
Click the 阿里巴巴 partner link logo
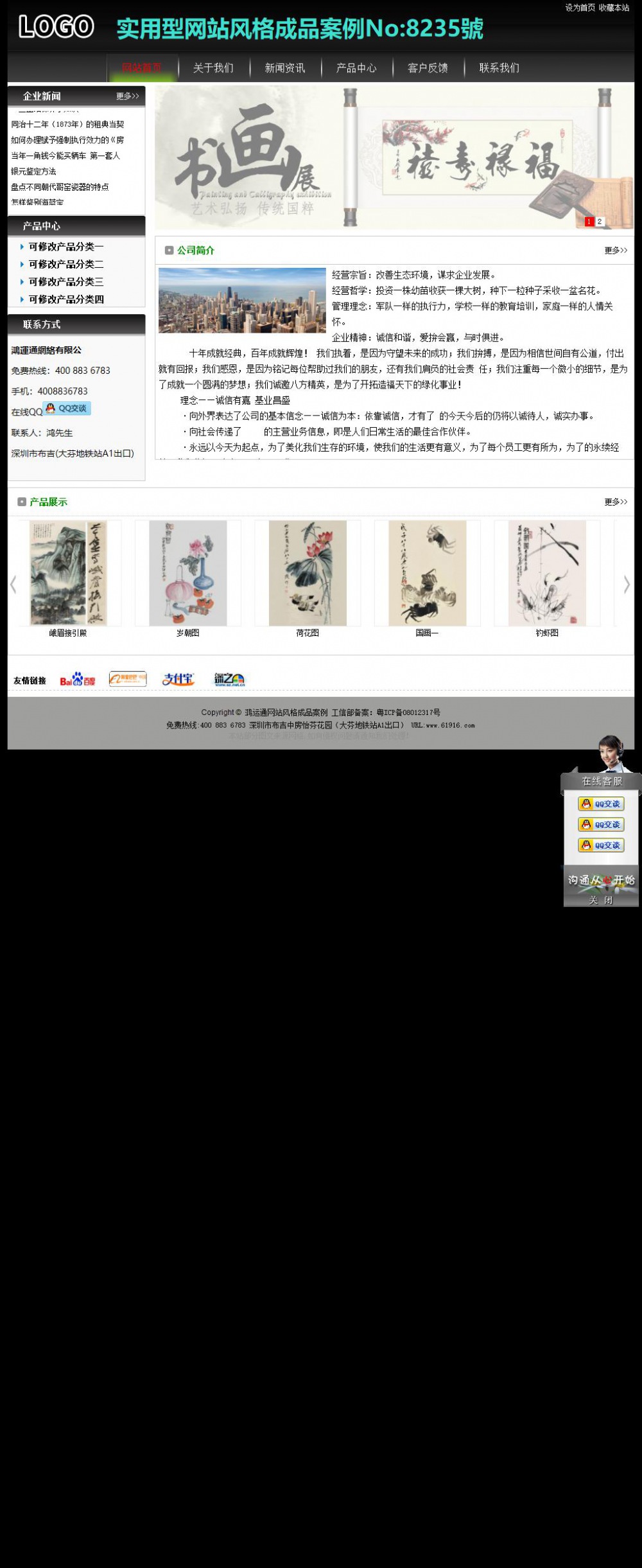point(128,679)
